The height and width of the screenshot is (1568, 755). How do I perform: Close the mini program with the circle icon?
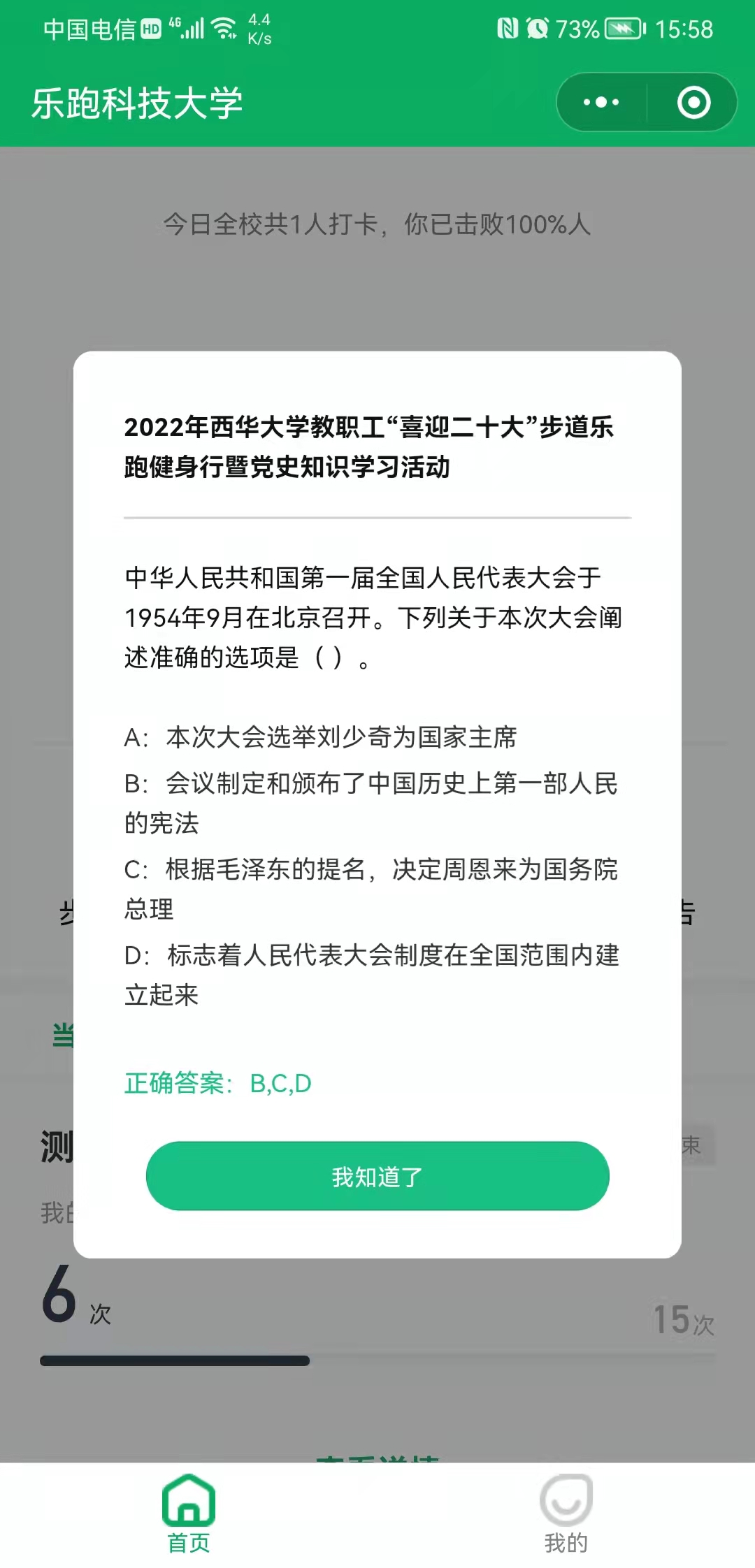click(693, 103)
